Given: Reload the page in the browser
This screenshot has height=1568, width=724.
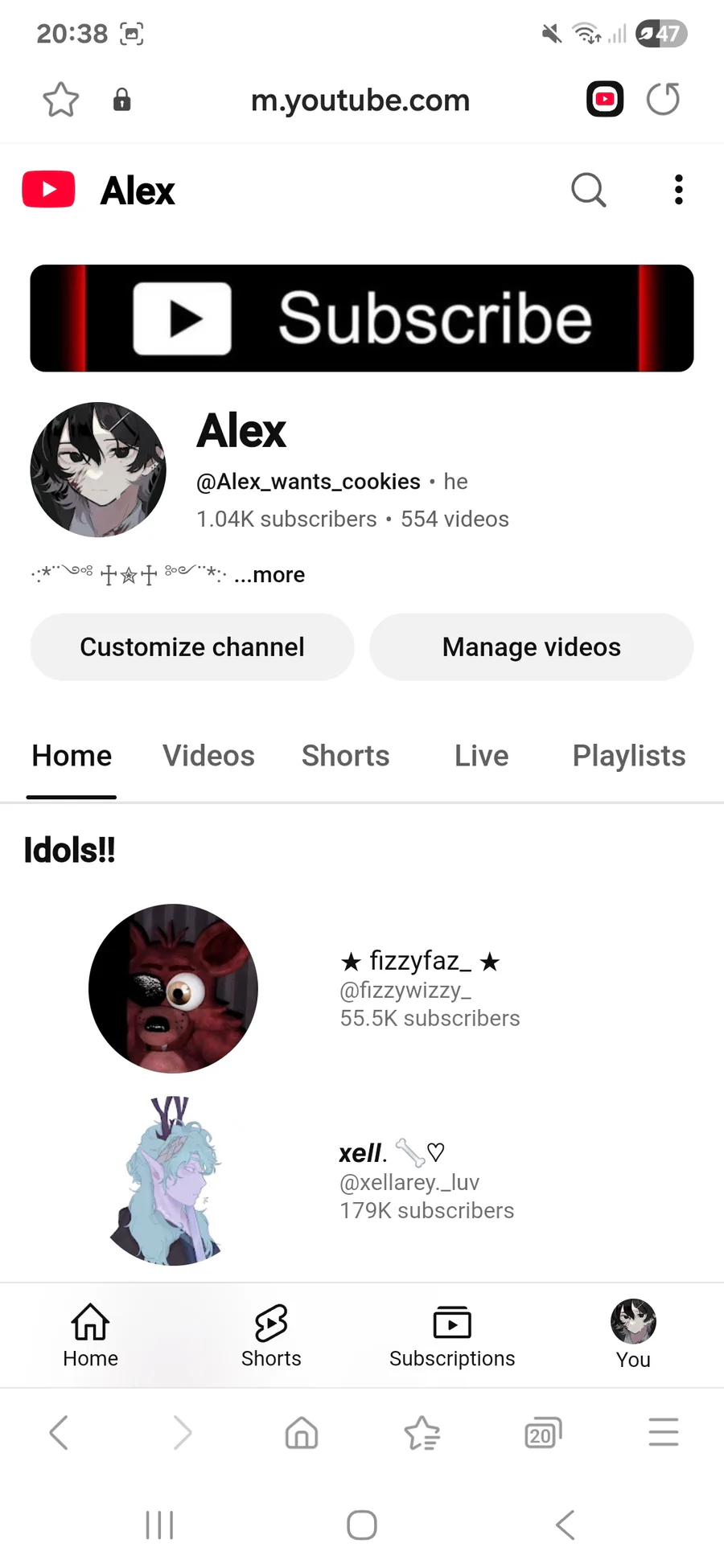Looking at the screenshot, I should click(x=664, y=100).
